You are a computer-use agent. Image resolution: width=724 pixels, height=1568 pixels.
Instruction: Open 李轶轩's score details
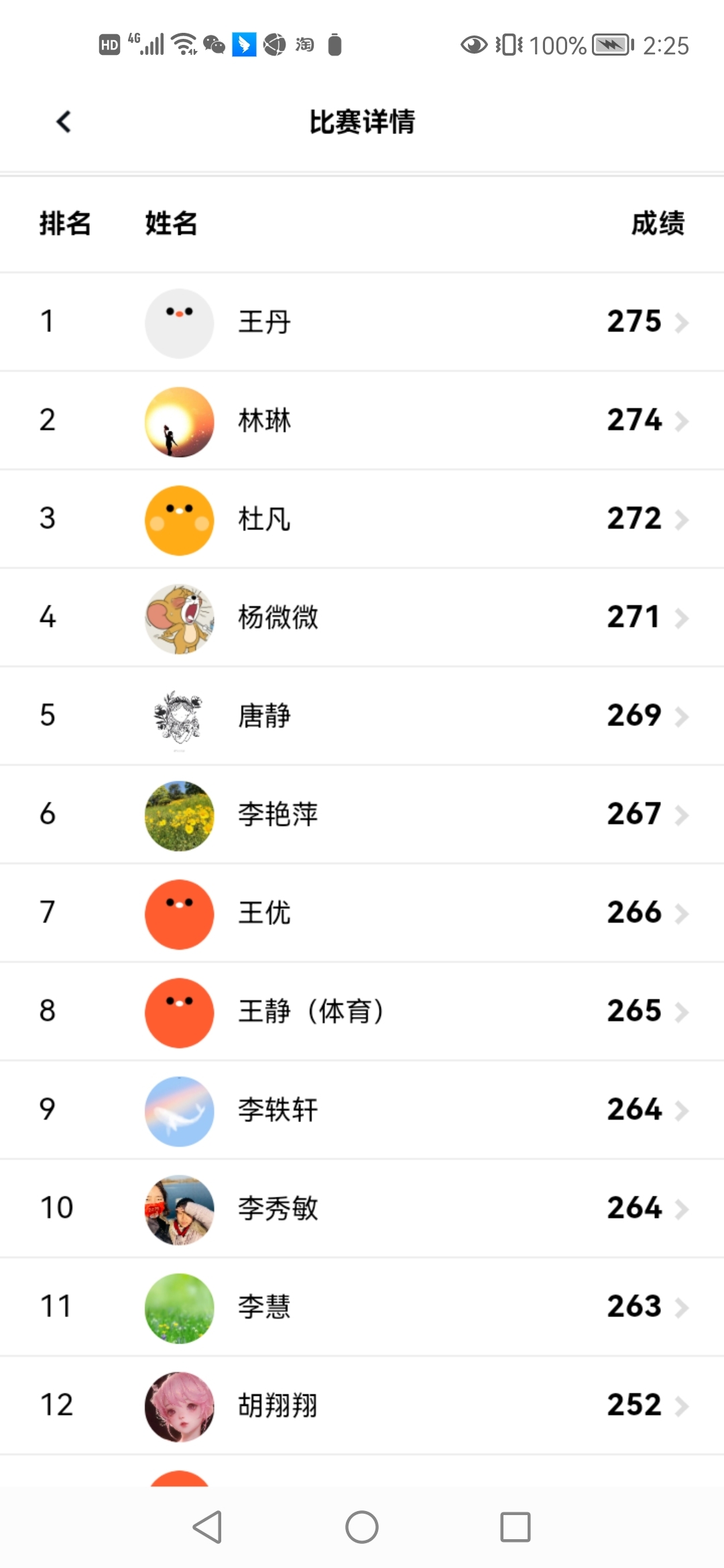362,1110
